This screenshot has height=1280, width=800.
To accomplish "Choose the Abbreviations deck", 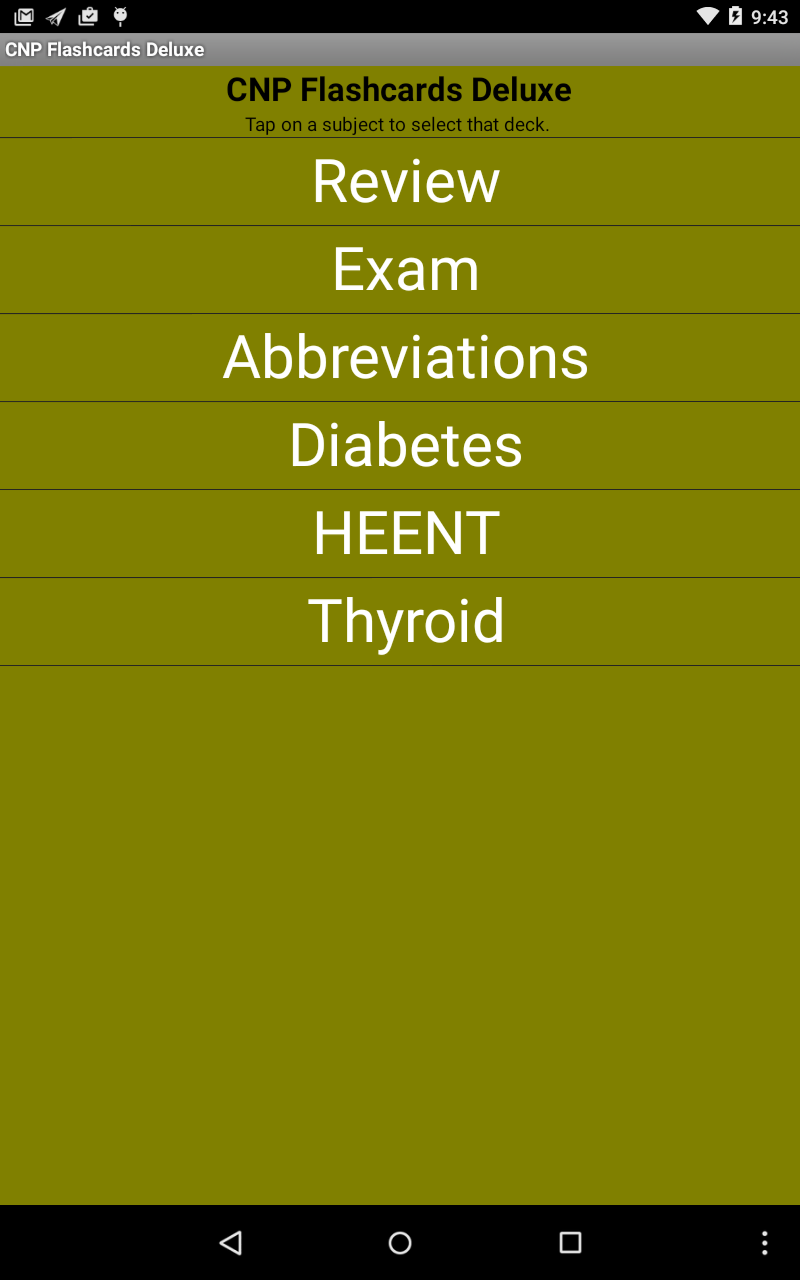I will [400, 357].
